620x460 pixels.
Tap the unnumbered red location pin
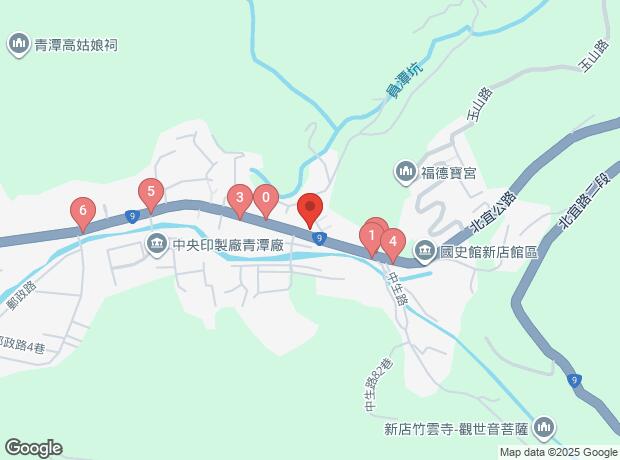pyautogui.click(x=309, y=209)
